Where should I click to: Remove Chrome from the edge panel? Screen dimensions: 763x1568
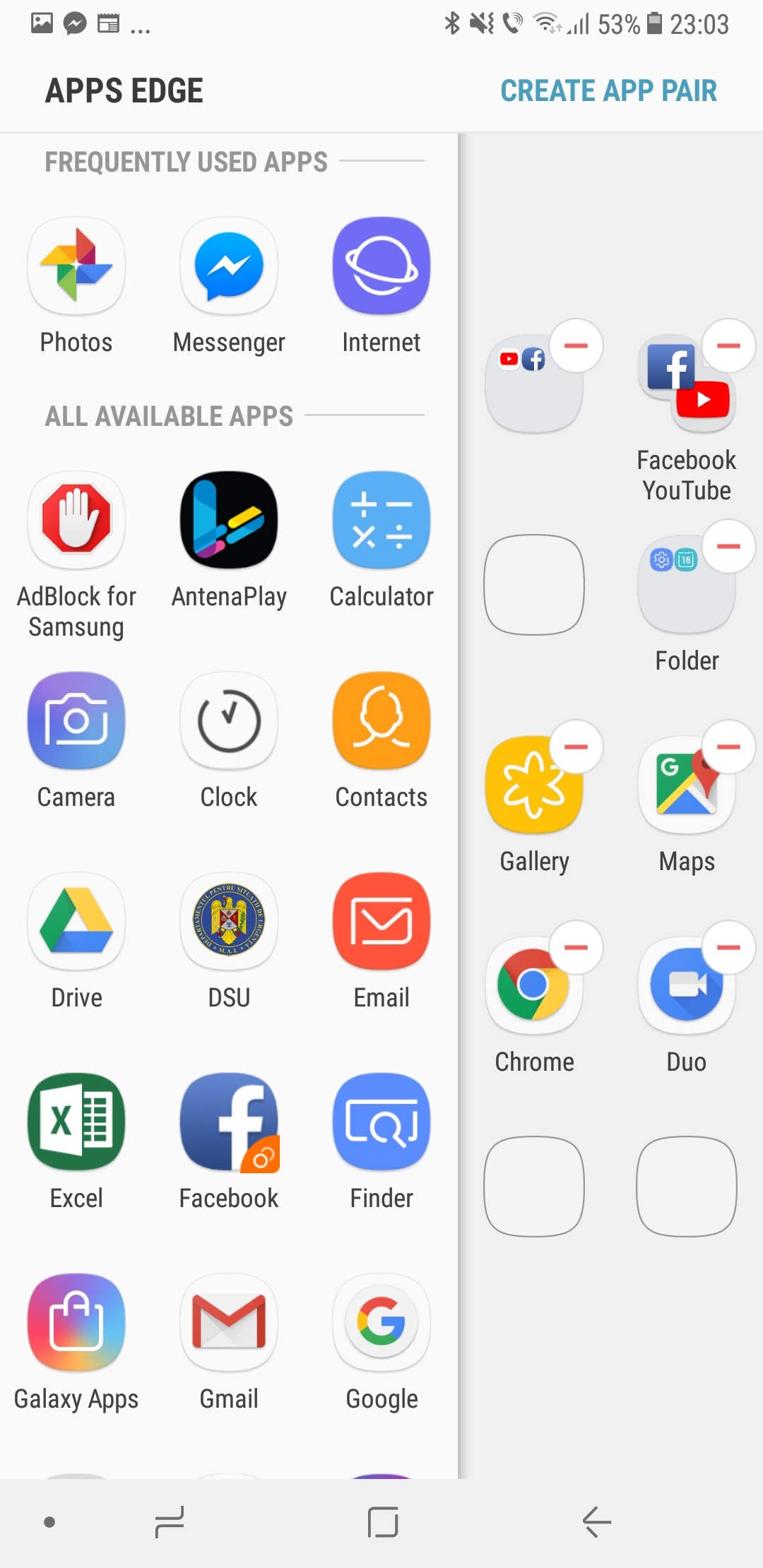coord(576,947)
